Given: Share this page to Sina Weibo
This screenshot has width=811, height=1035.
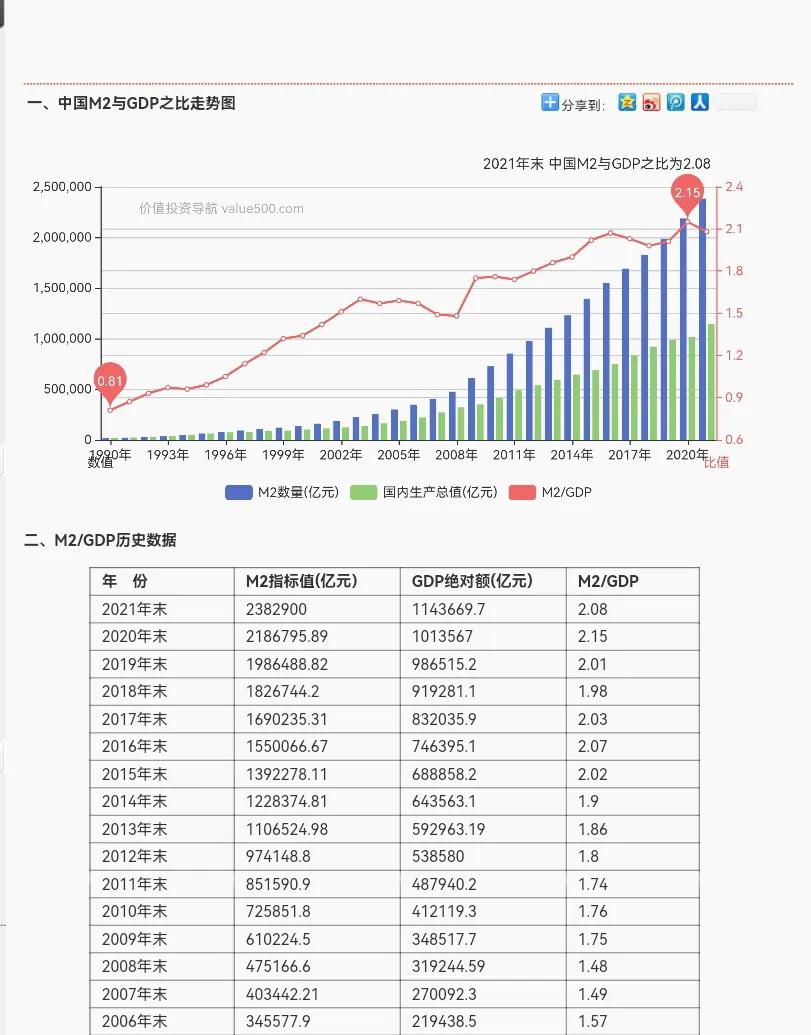Looking at the screenshot, I should pos(651,102).
